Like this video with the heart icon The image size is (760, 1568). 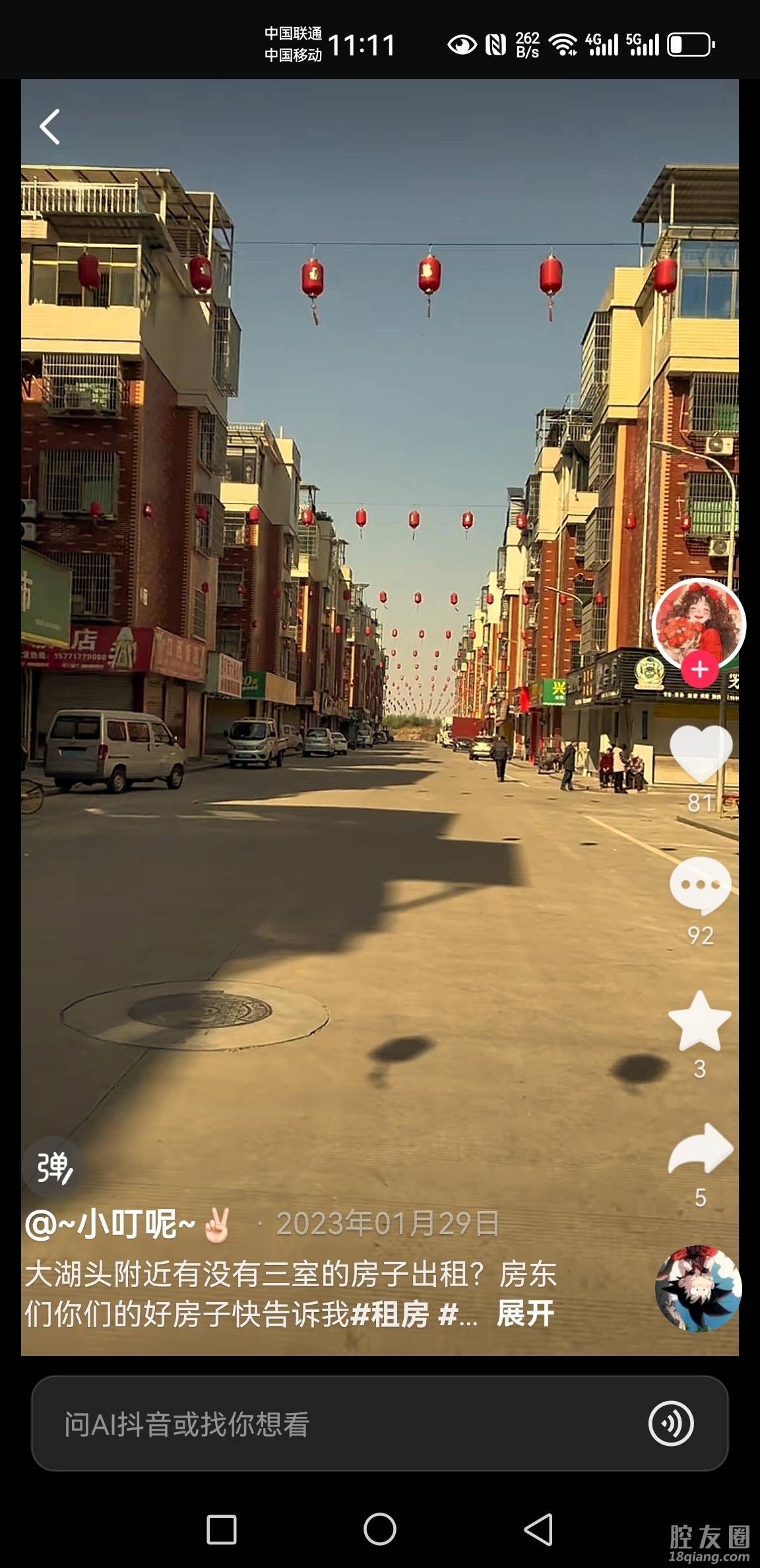coord(700,754)
